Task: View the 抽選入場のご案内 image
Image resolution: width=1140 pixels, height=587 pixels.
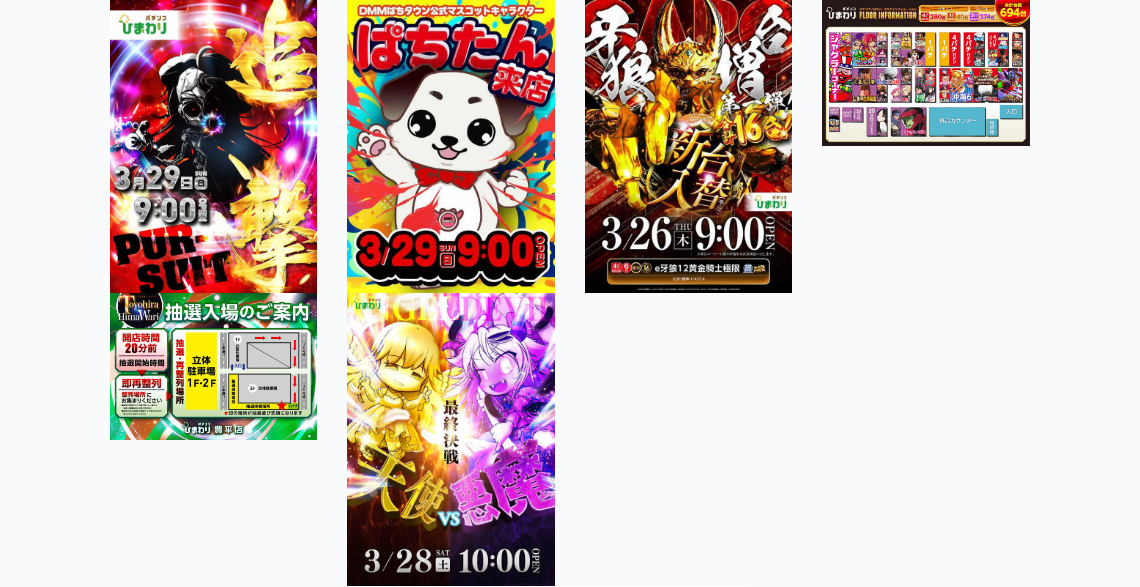Action: coord(213,367)
